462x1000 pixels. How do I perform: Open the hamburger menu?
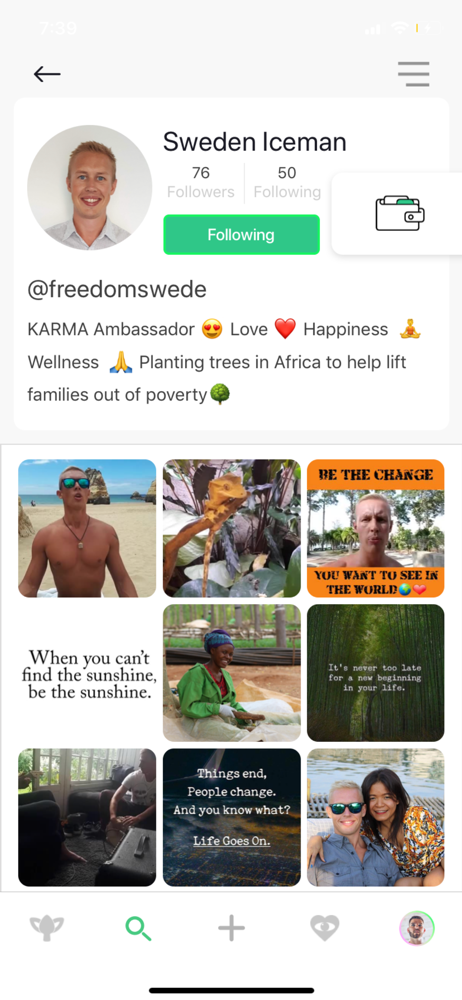(414, 74)
